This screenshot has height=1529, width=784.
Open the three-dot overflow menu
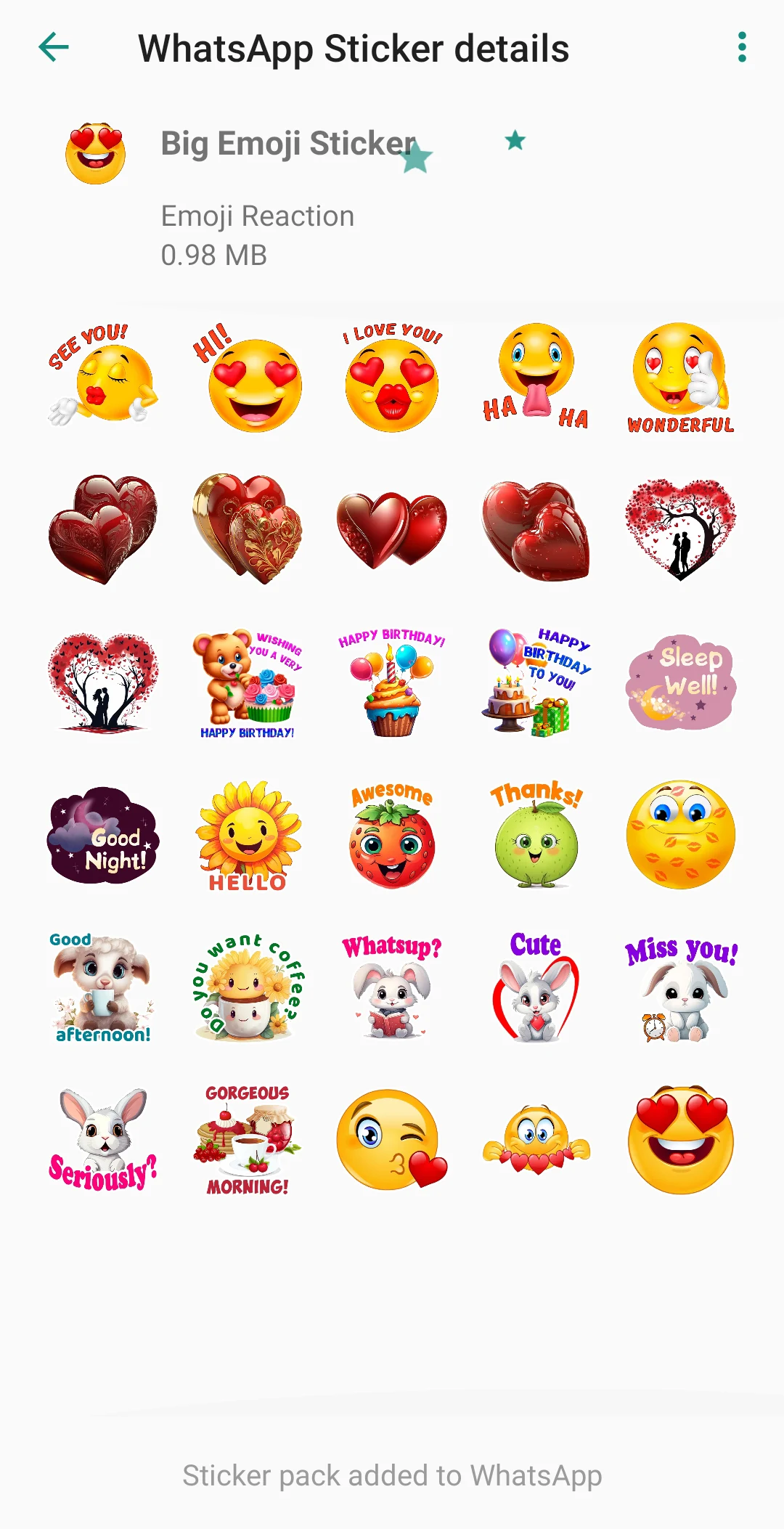click(x=742, y=48)
